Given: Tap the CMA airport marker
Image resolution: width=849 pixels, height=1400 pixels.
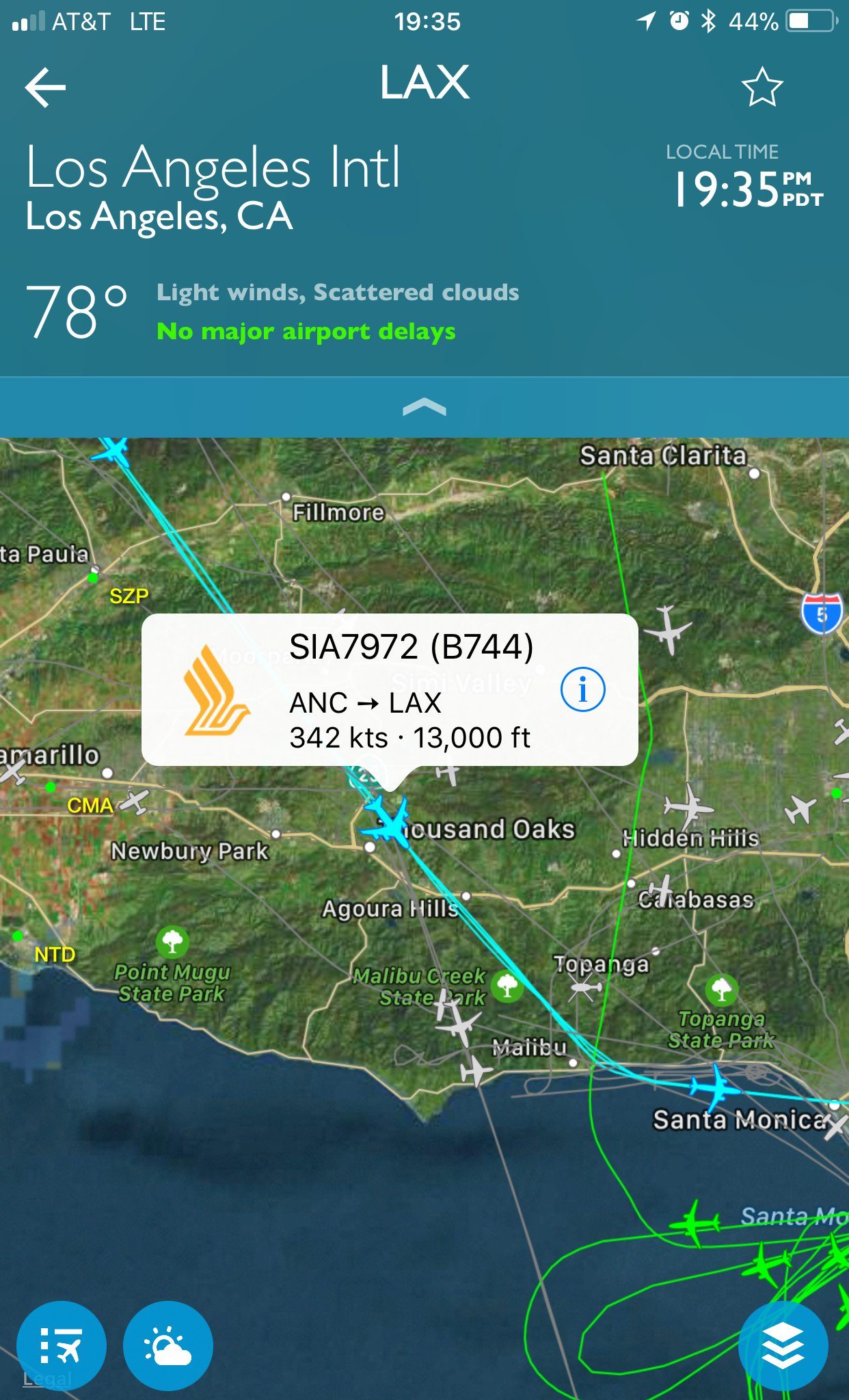Looking at the screenshot, I should click(51, 787).
